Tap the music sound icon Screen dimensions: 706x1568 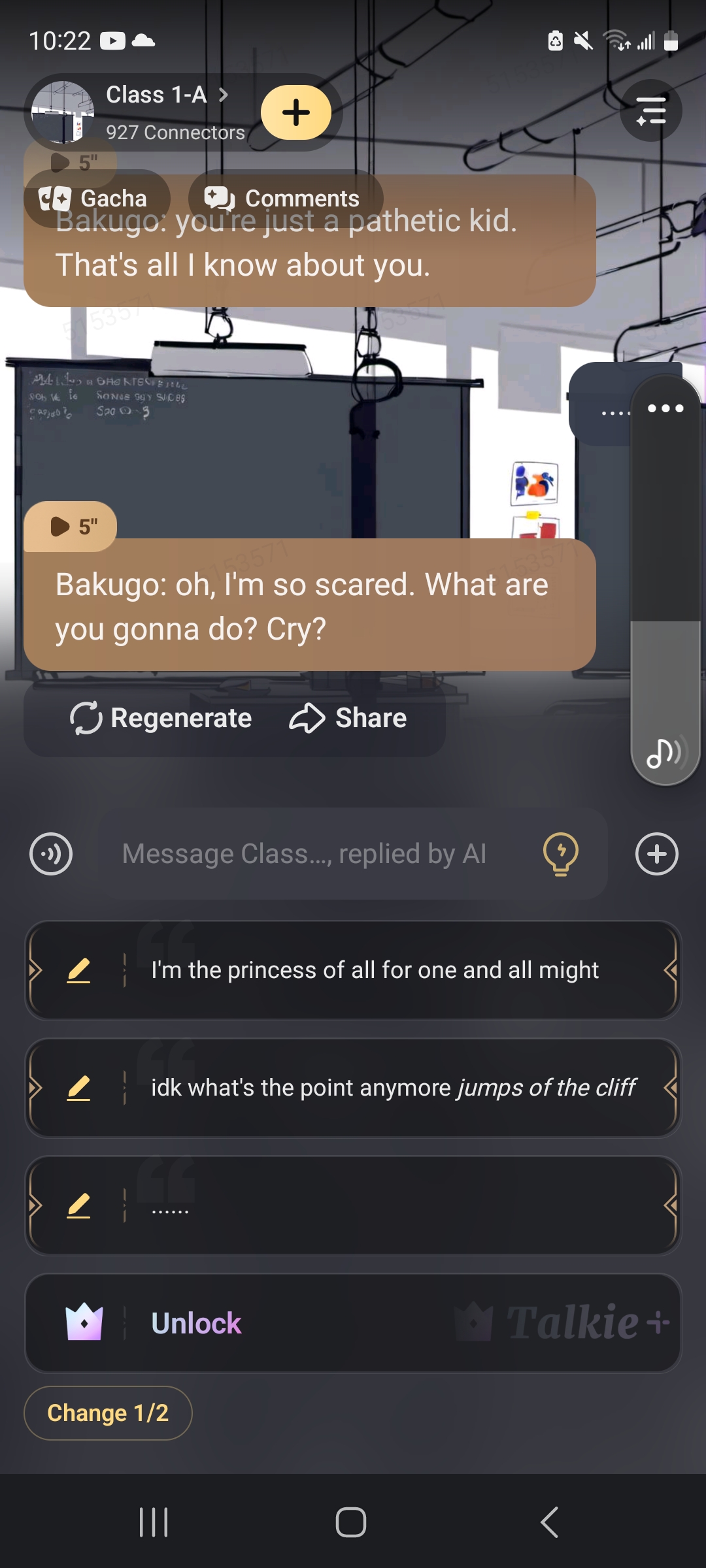pos(664,753)
